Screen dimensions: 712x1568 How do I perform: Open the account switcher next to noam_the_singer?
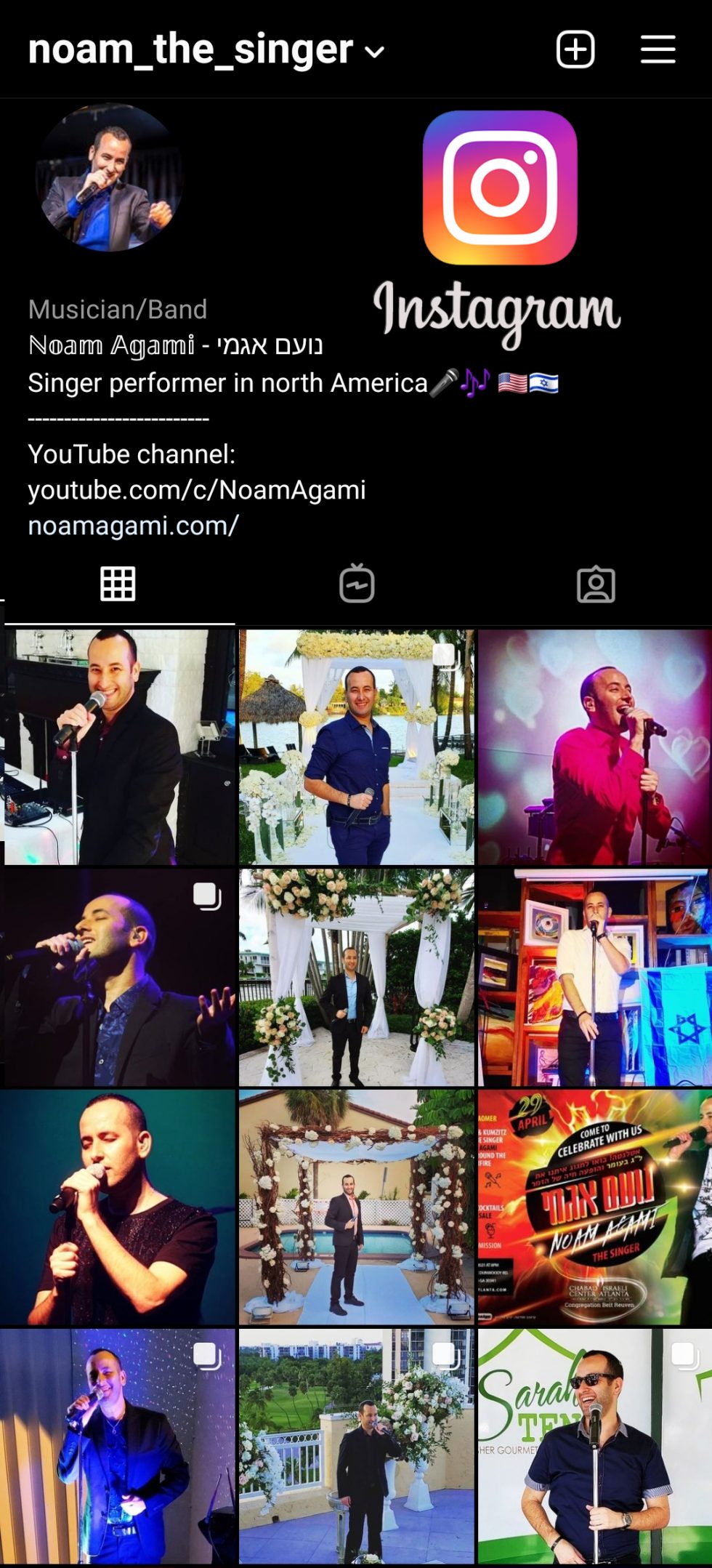(x=374, y=52)
